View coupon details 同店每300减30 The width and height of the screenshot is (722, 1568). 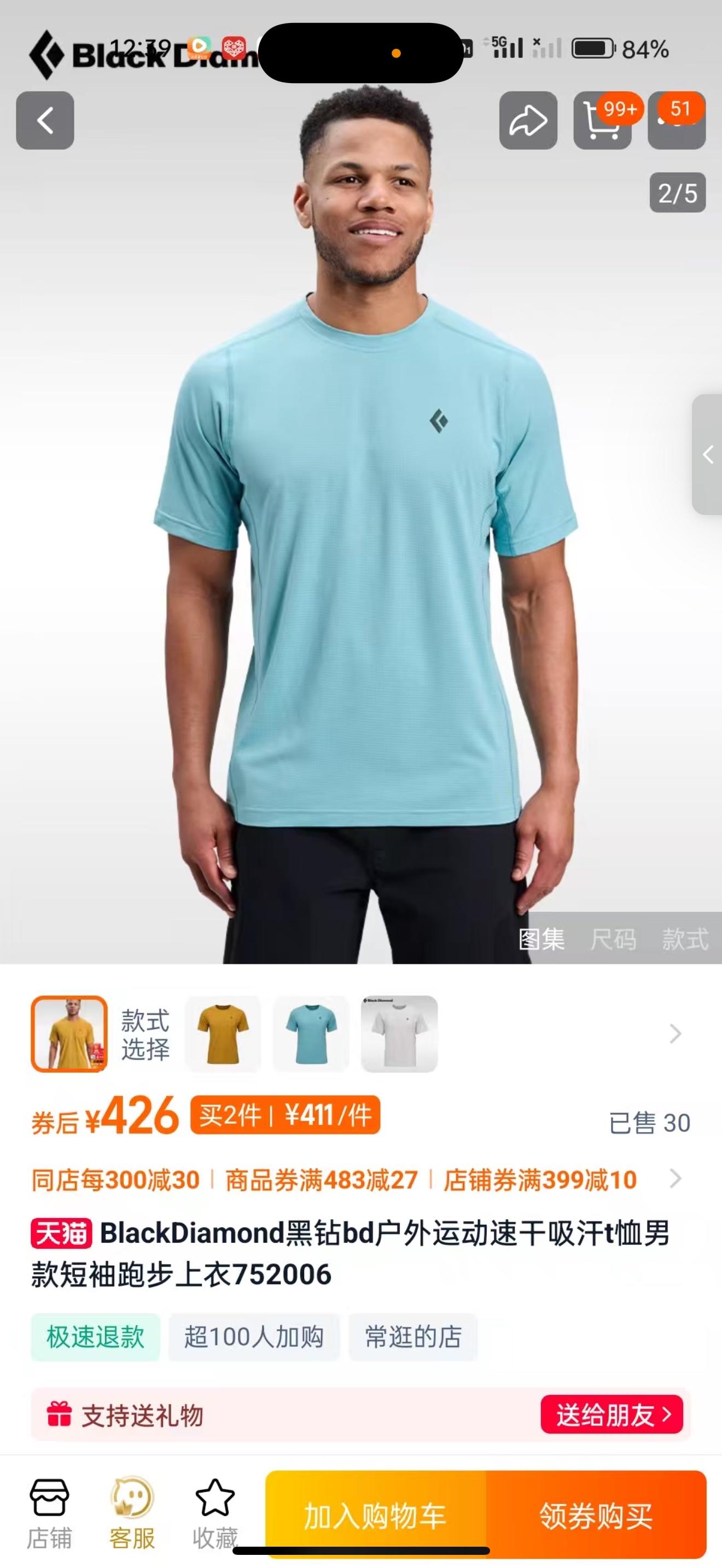tap(115, 1180)
